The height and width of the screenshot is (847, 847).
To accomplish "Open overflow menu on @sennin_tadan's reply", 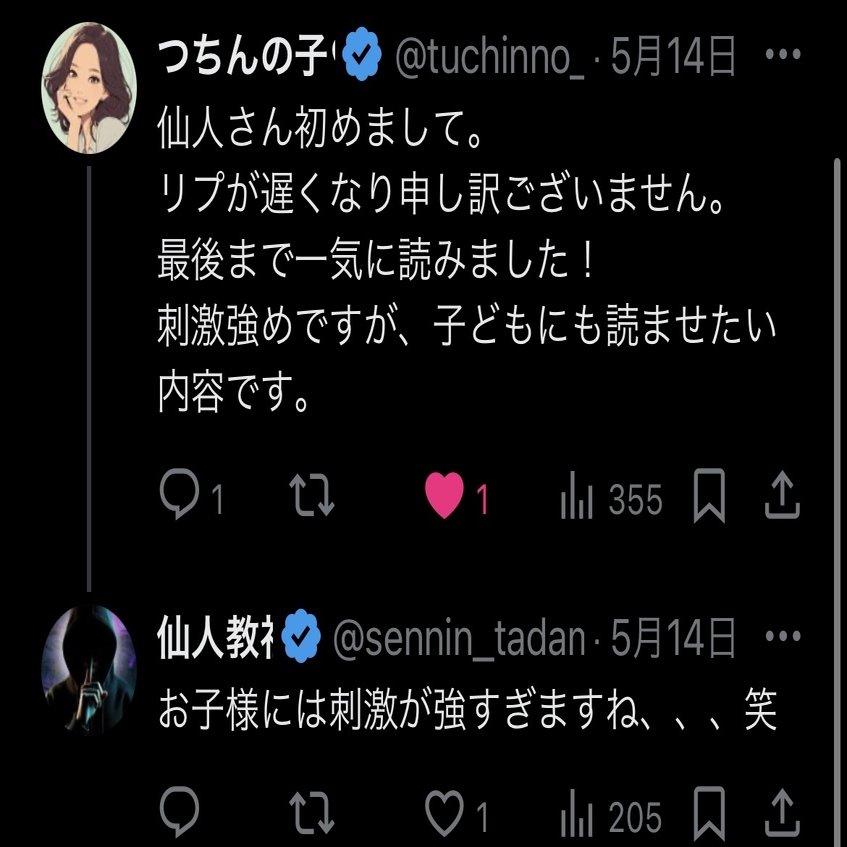I will [783, 636].
